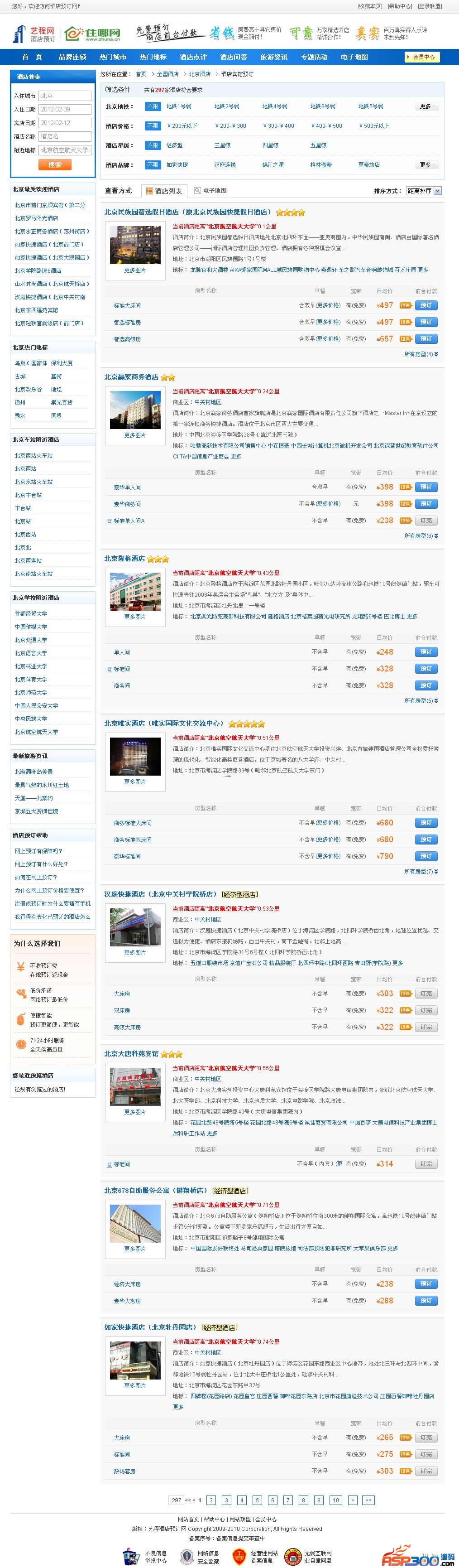Image resolution: width=459 pixels, height=1568 pixels.
Task: Open 北京赢家商务酒店 hotel title
Action: click(131, 376)
